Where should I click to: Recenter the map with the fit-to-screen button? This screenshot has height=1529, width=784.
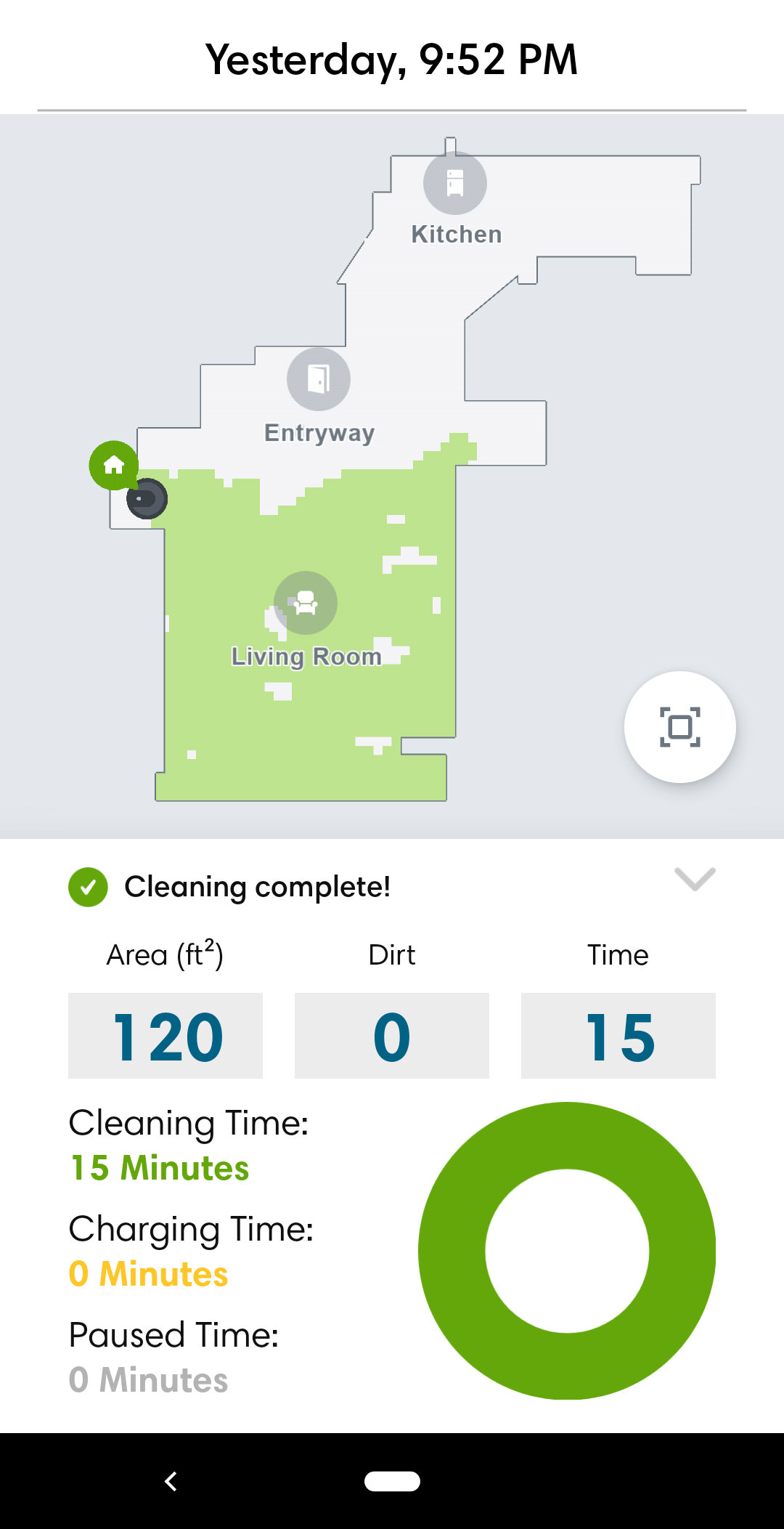(x=679, y=726)
